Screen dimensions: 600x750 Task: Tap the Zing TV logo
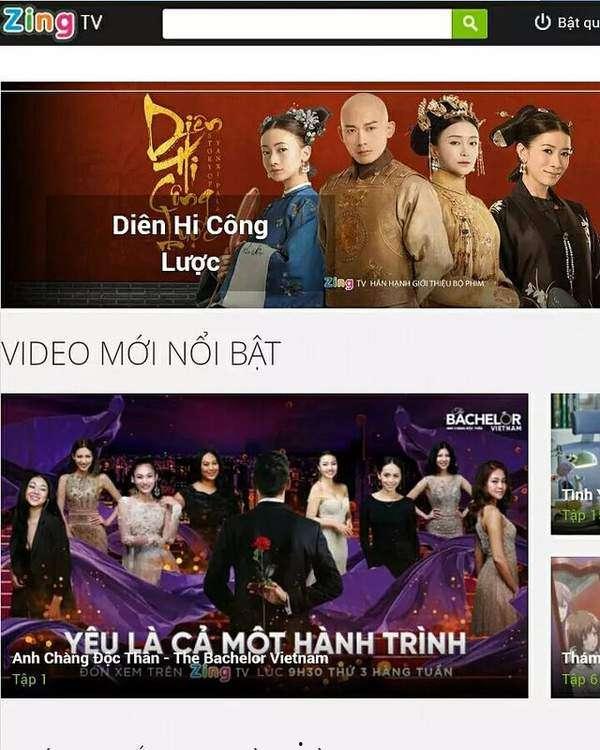tap(52, 23)
